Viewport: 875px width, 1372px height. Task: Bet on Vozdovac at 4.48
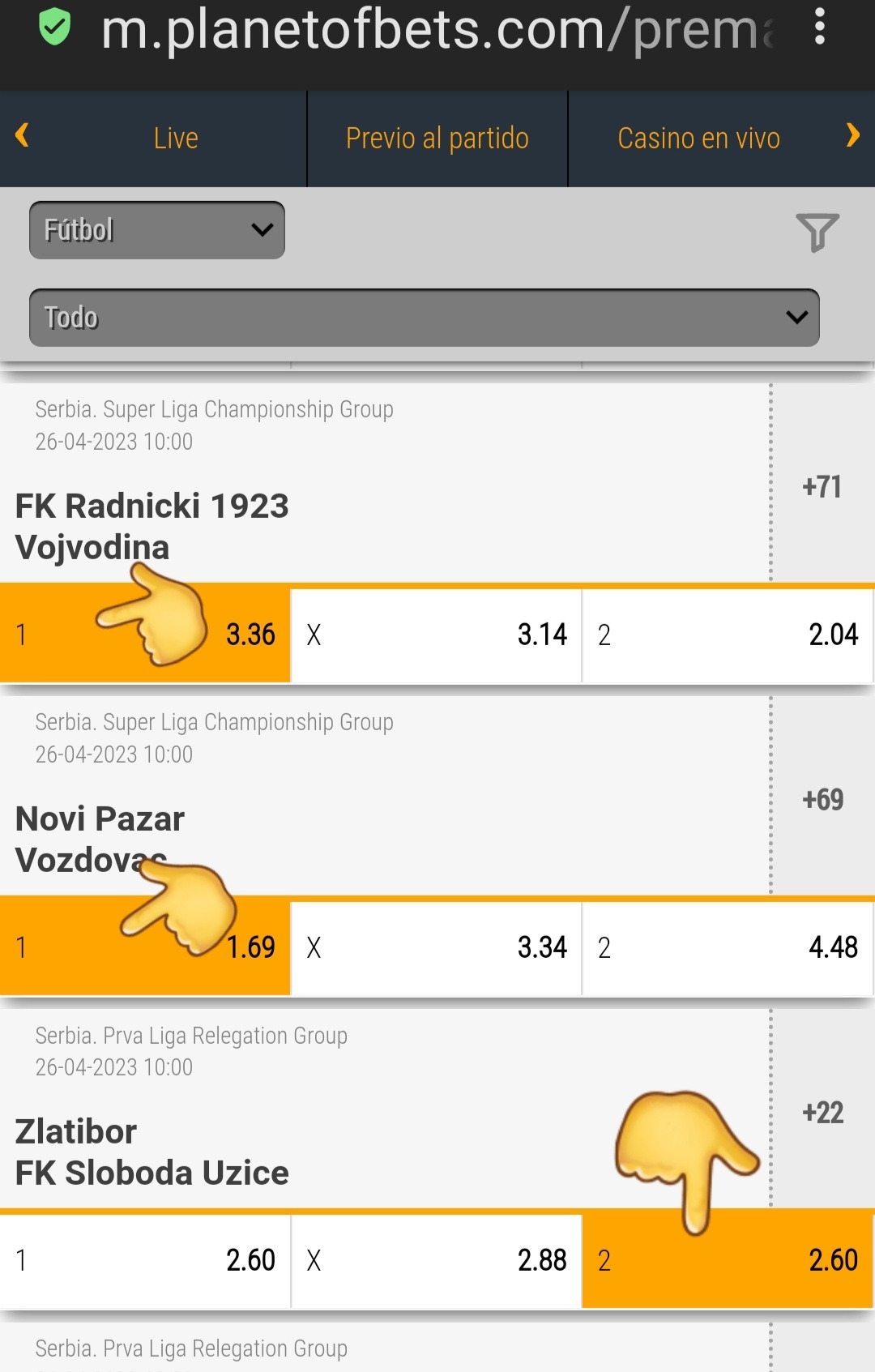coord(727,947)
